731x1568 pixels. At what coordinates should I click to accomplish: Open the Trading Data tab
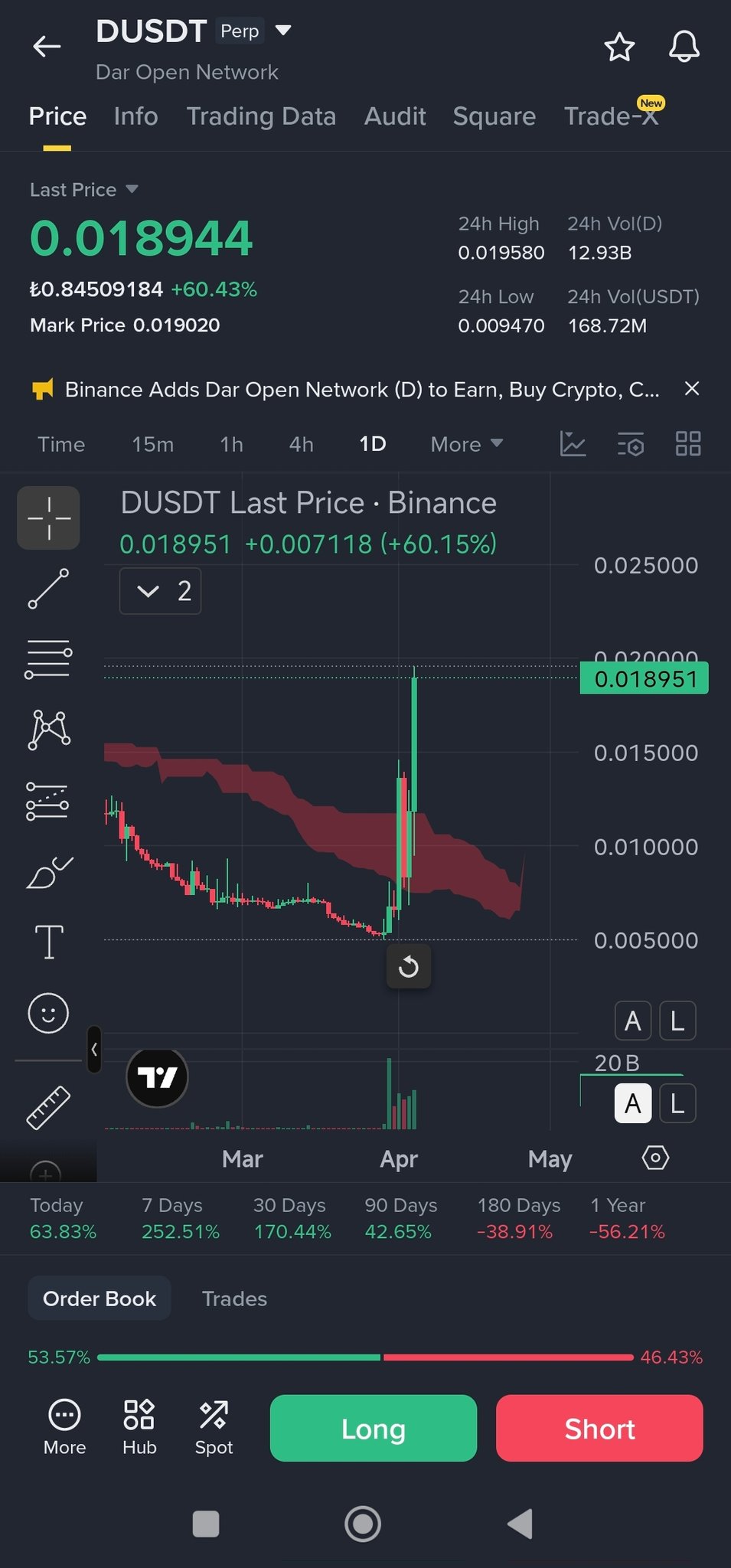point(261,116)
